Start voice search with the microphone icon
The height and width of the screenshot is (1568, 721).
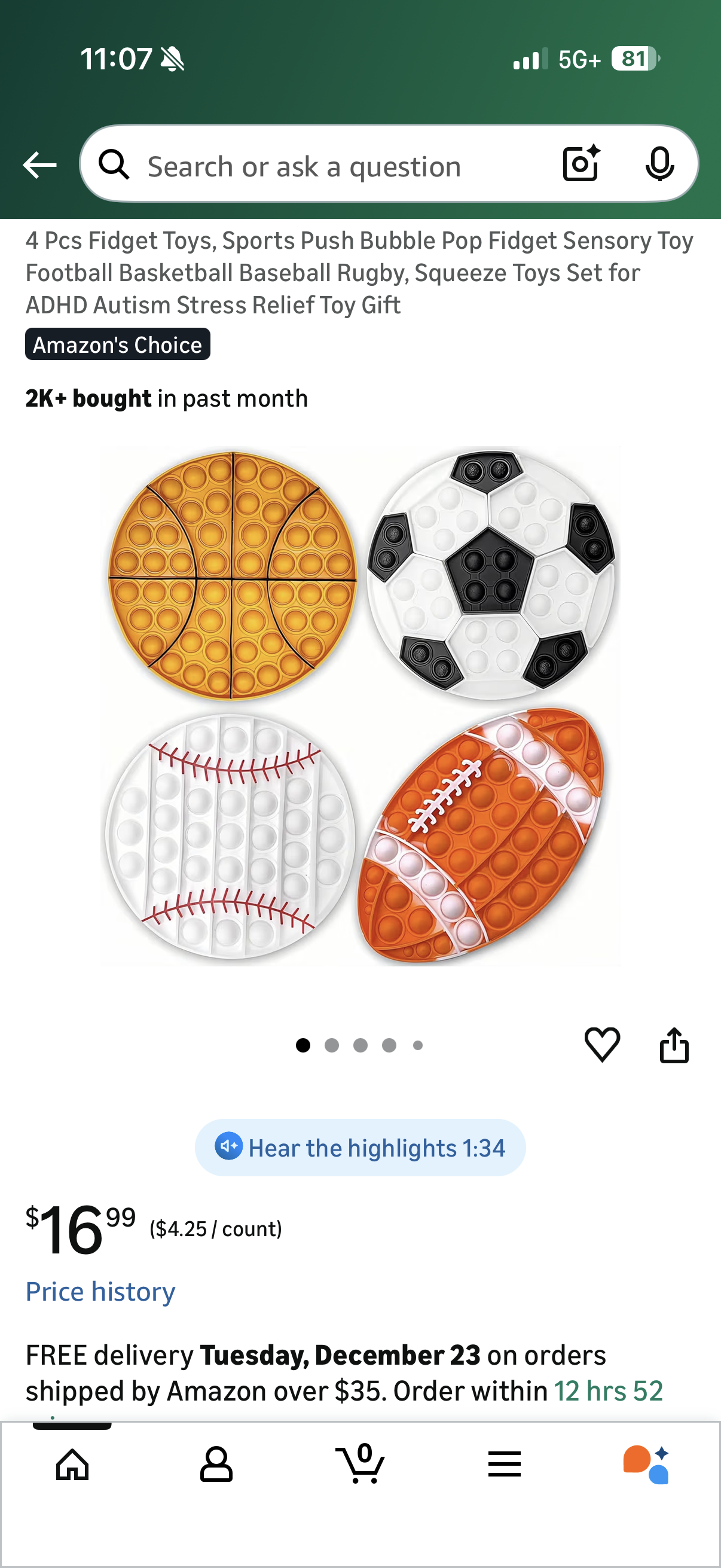(661, 164)
